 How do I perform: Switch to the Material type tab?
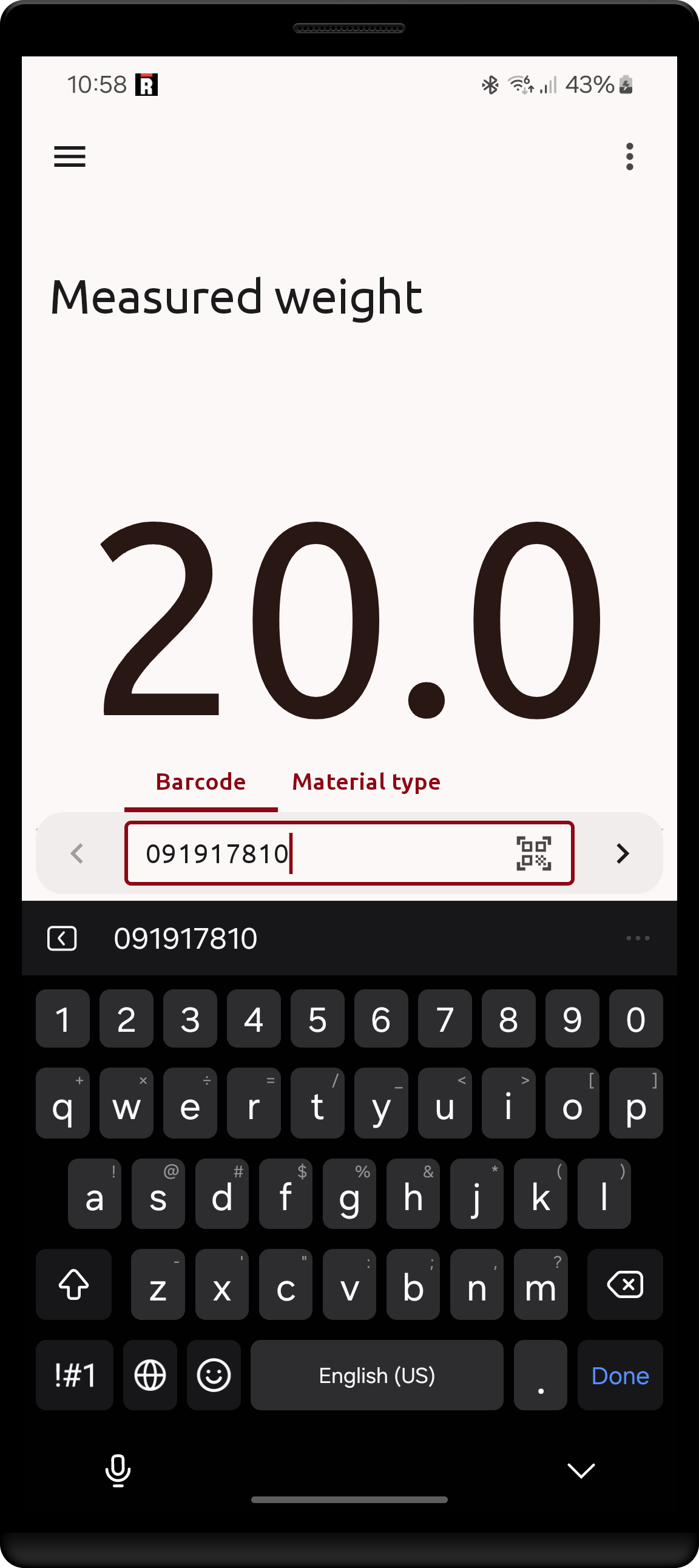pos(366,782)
